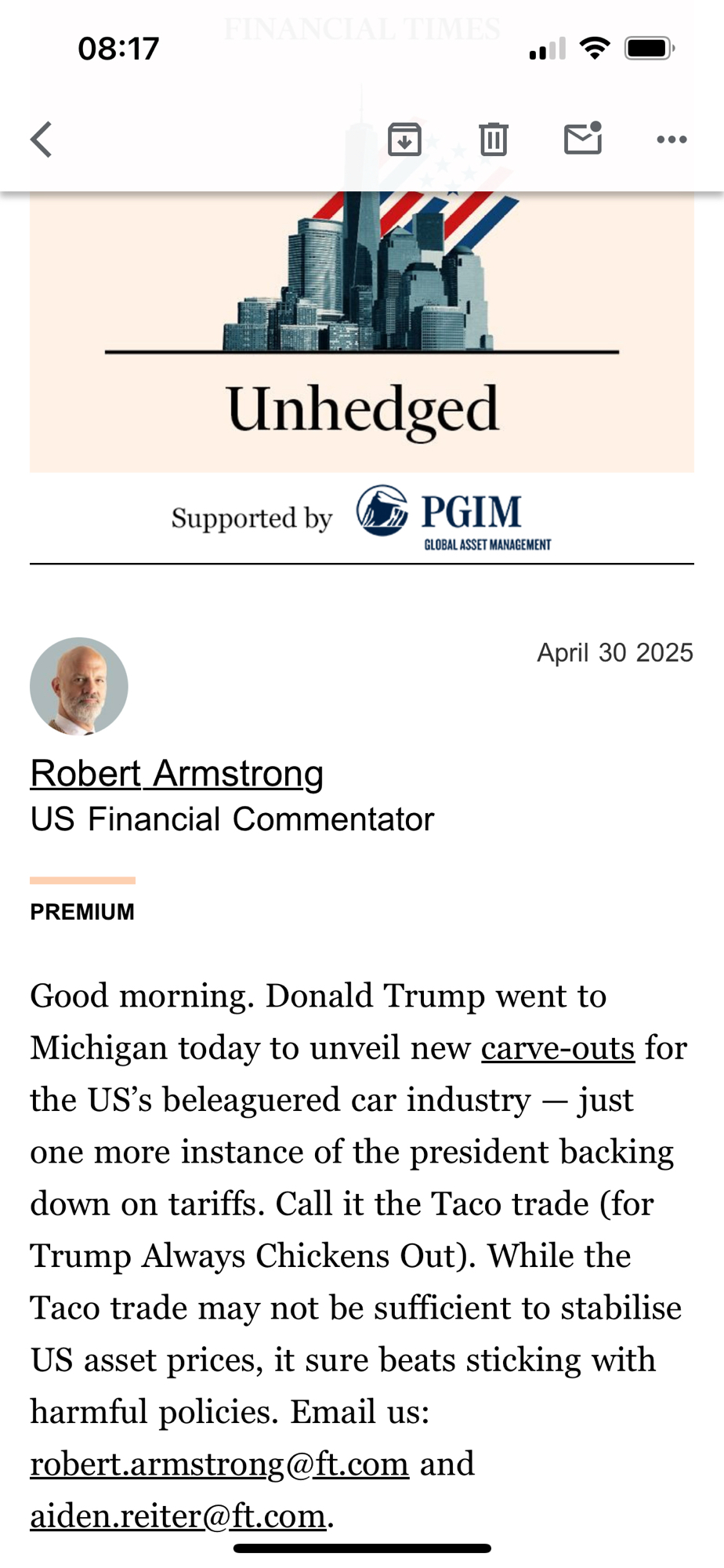Email aiden.reiter@ft.com
Screen dimensions: 724x1568
[178, 1515]
